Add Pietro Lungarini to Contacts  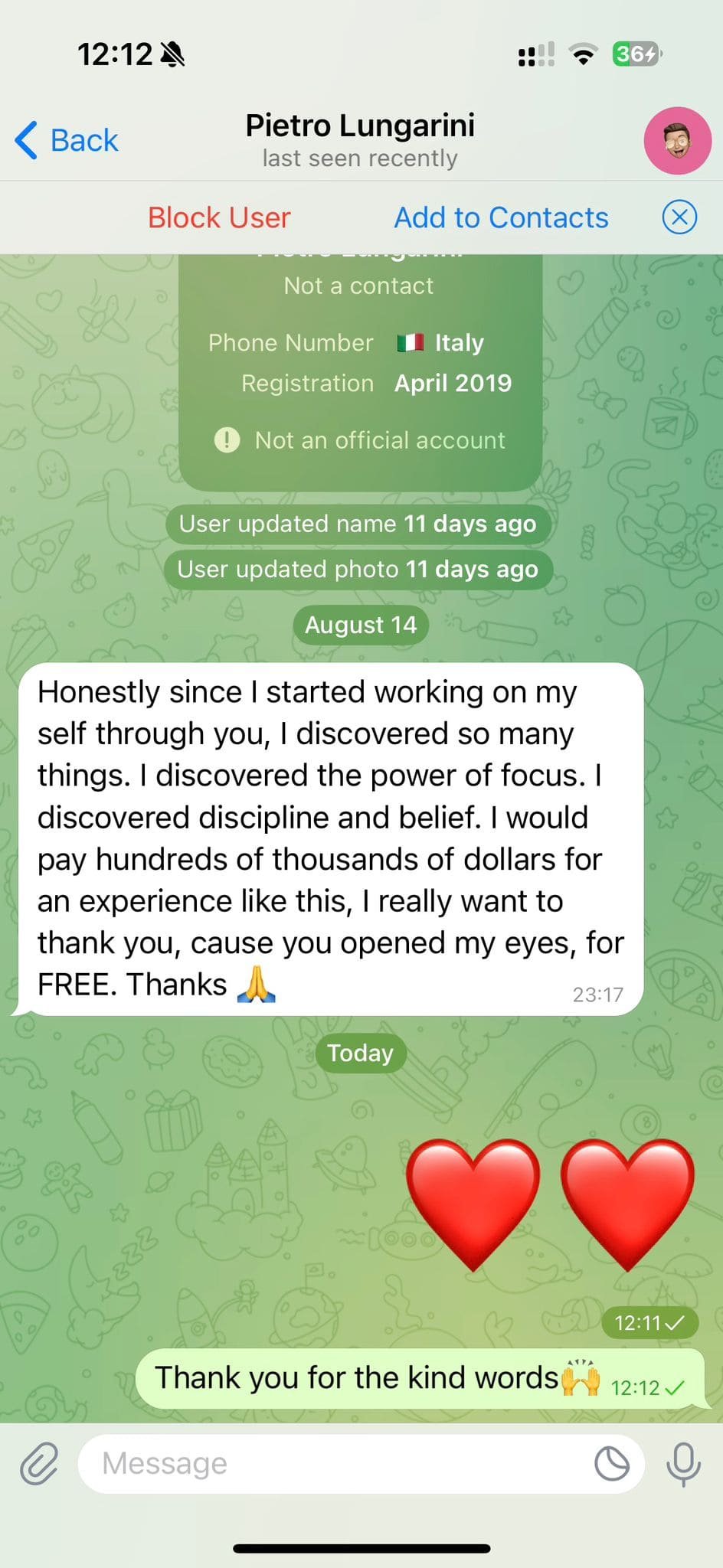(501, 218)
